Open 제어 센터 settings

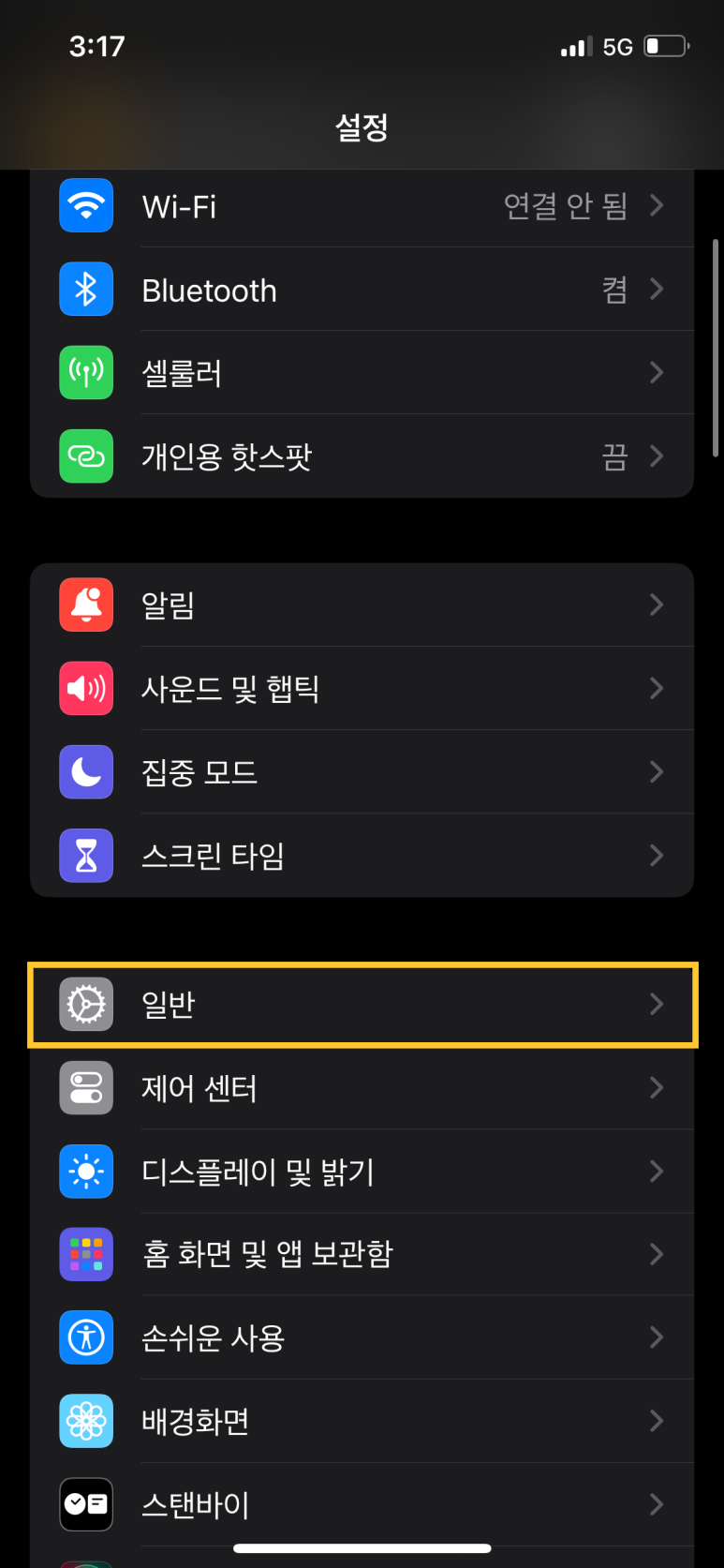click(362, 1087)
